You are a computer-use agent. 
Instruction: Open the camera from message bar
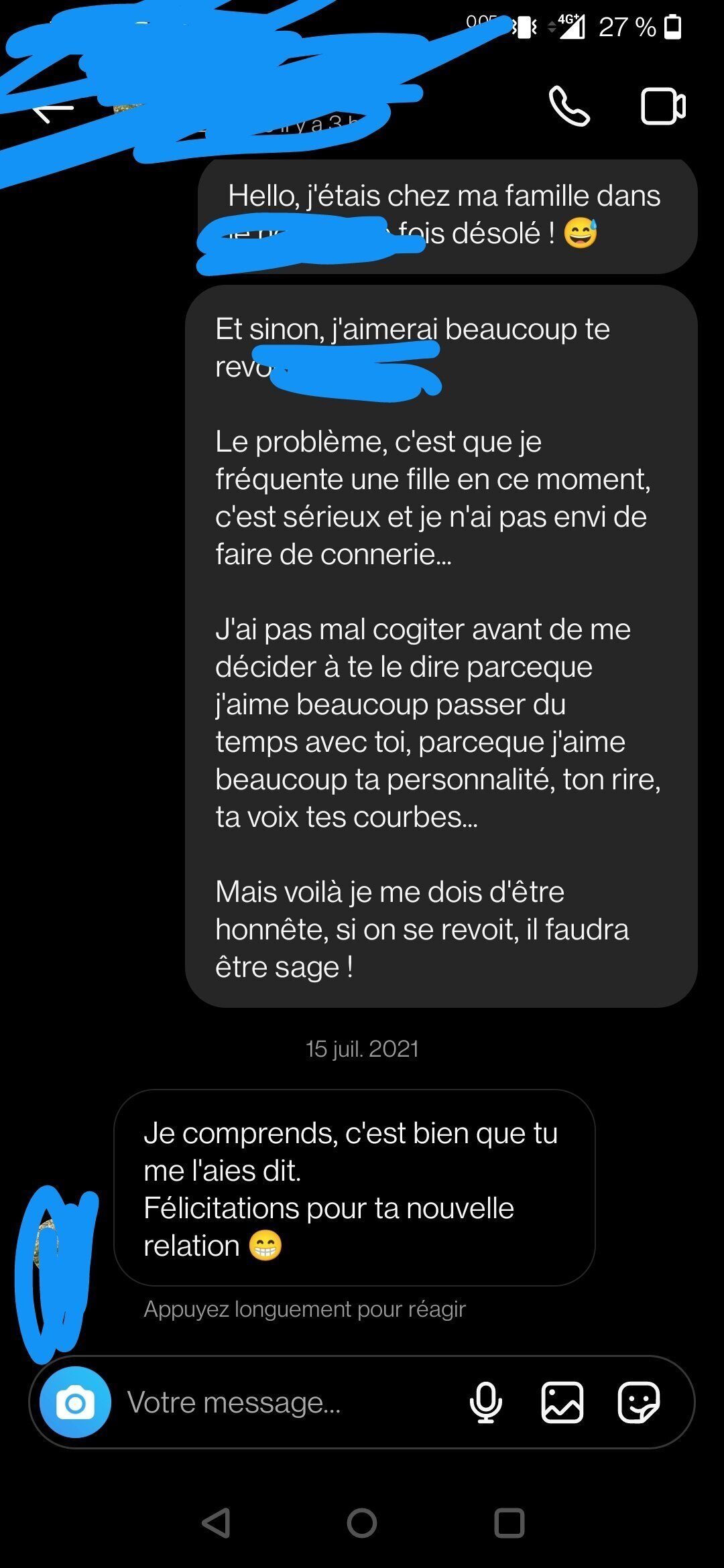tap(75, 1402)
